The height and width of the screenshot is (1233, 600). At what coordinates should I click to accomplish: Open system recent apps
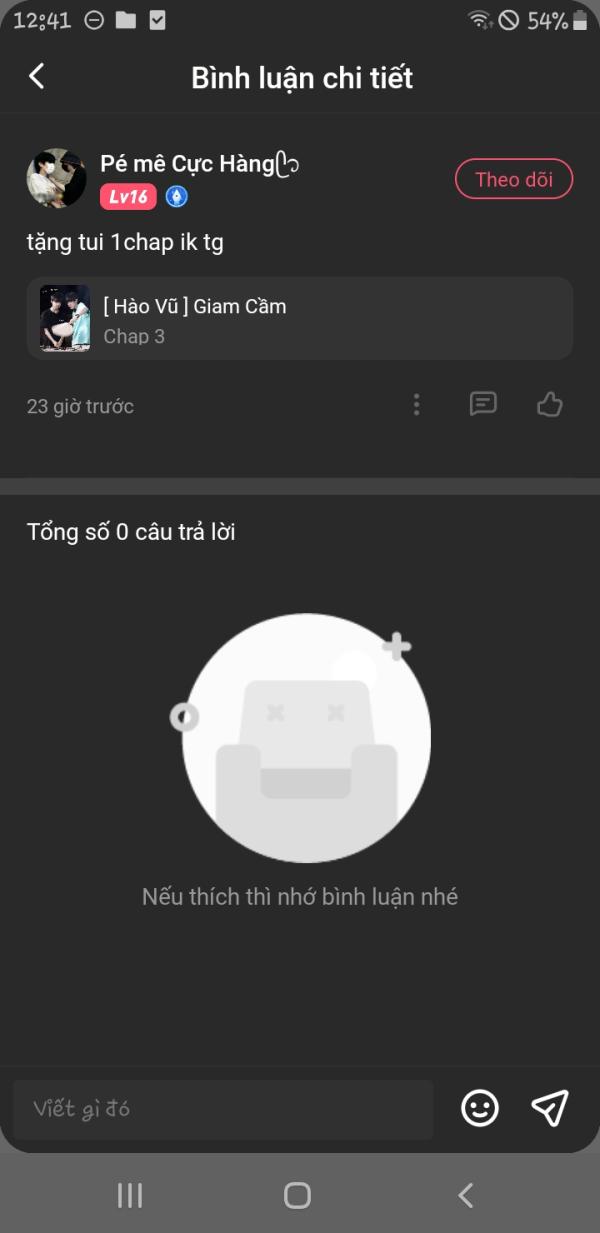tap(130, 1195)
